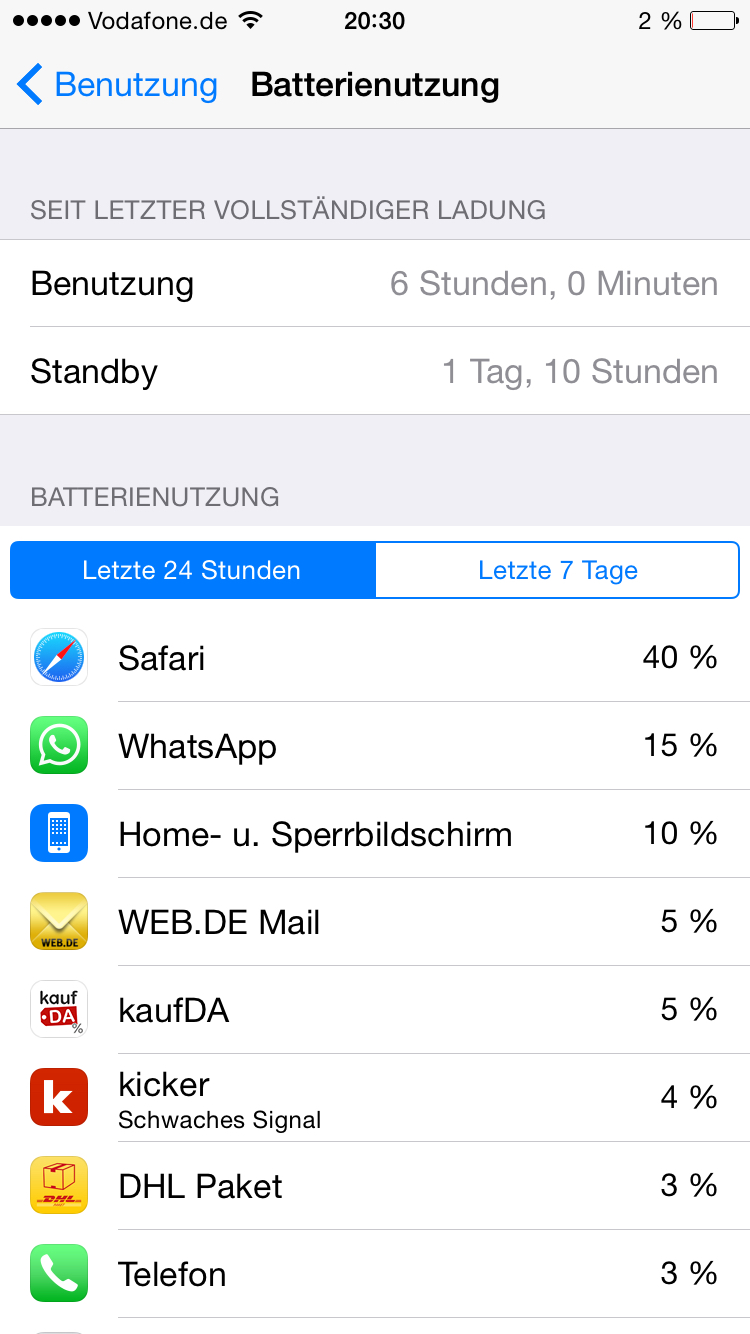Select the Letzte 24 Stunden segment
750x1334 pixels.
pos(193,571)
